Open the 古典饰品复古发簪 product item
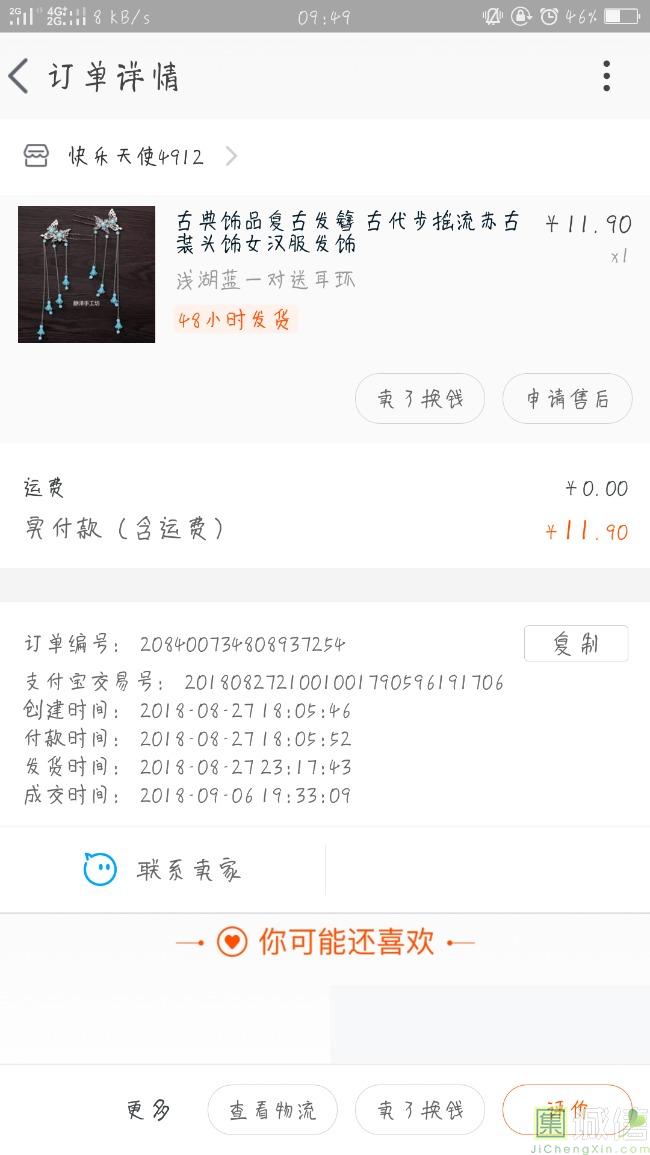The width and height of the screenshot is (650, 1155). coord(347,232)
